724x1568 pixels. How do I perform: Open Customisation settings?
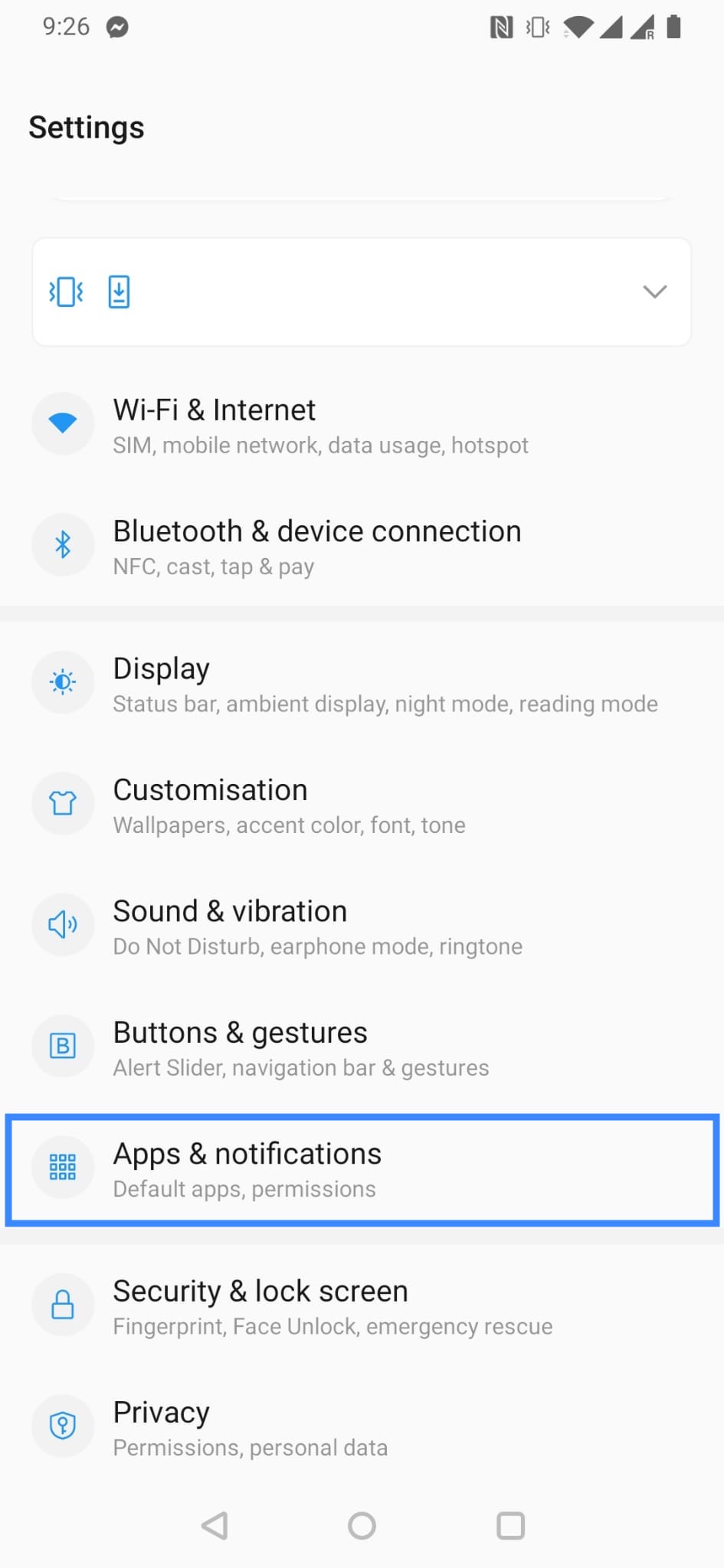click(361, 805)
